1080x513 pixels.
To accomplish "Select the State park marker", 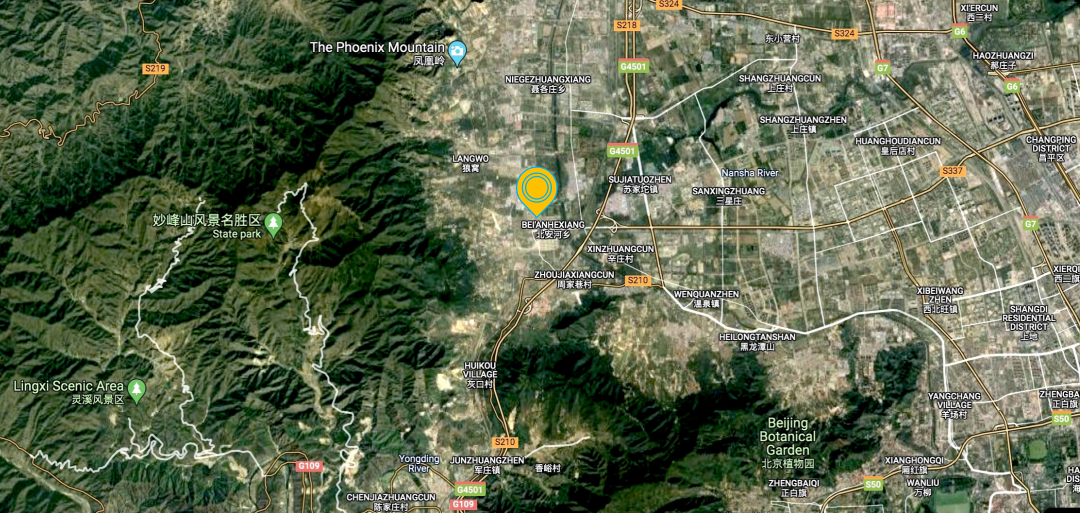I will [x=273, y=222].
